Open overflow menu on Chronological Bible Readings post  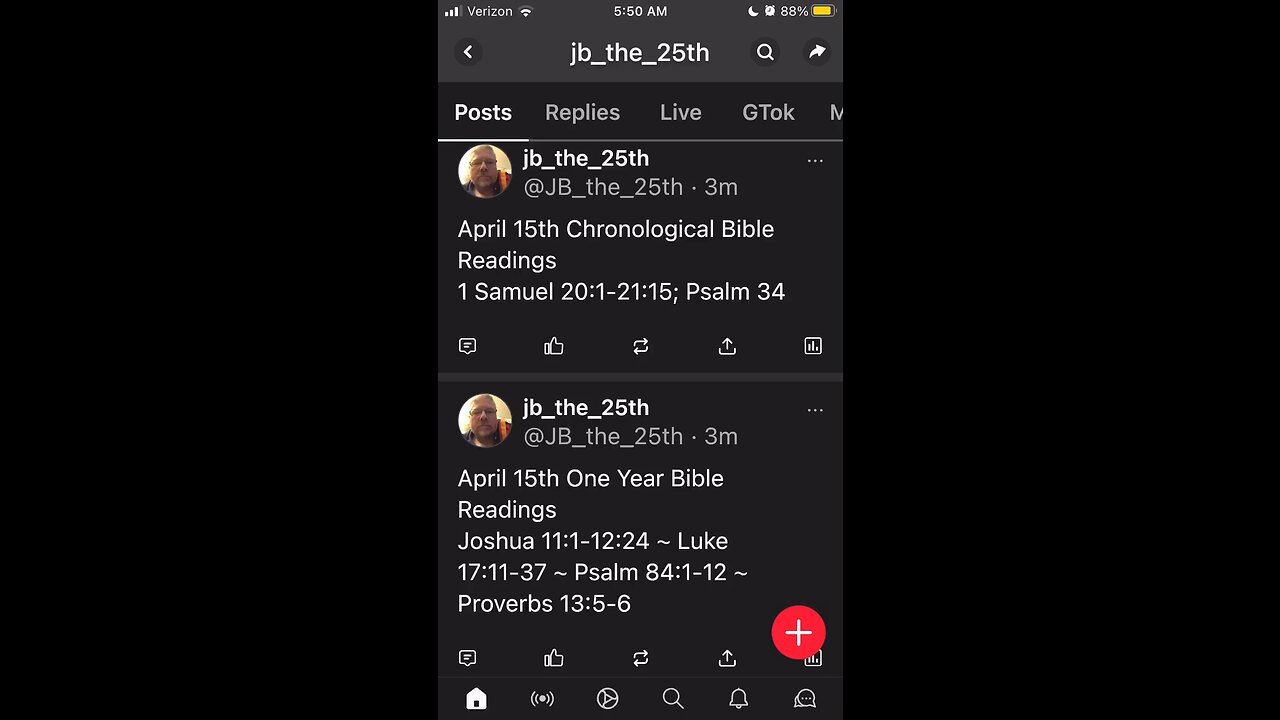[x=815, y=160]
